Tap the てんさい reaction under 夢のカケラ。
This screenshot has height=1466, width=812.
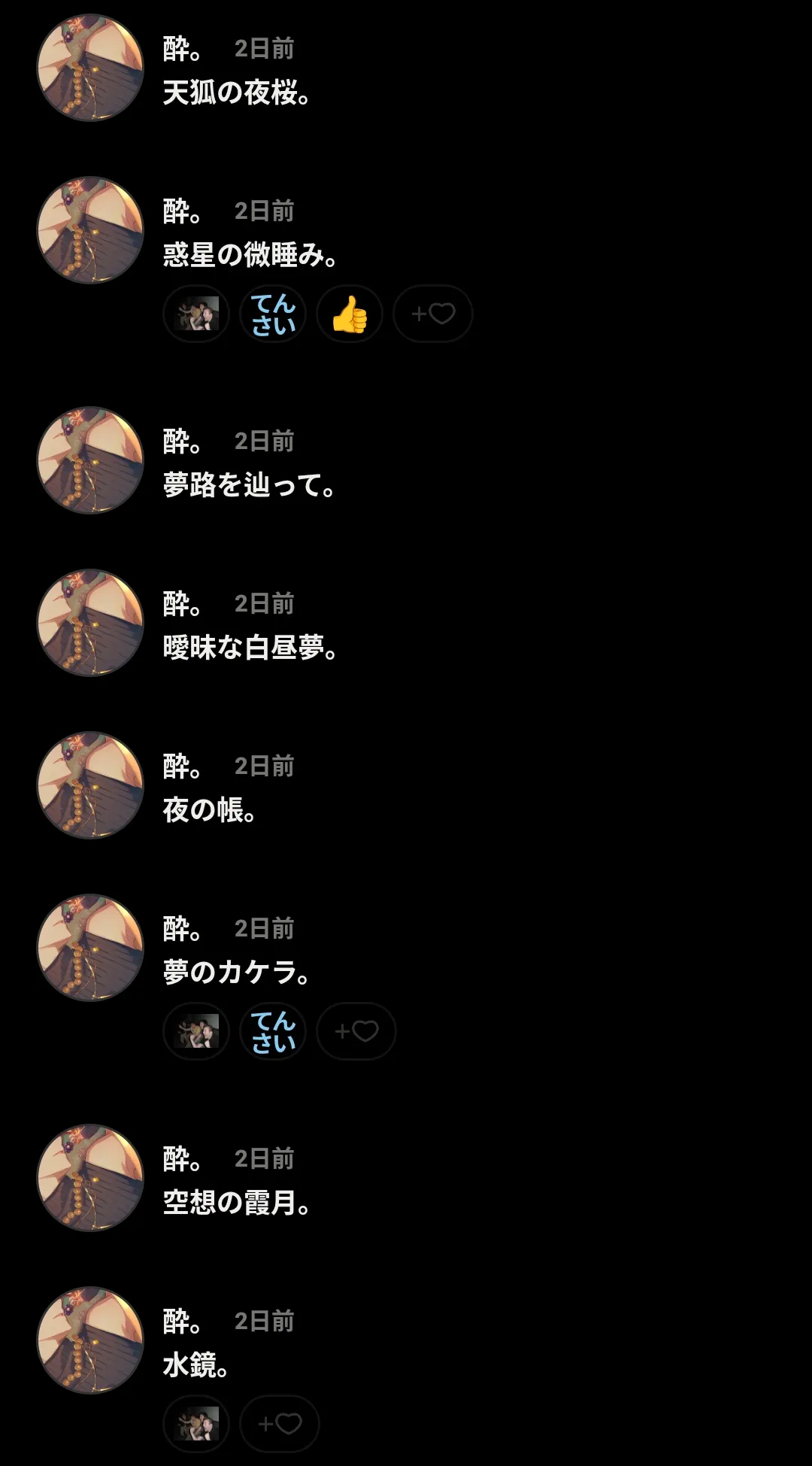click(273, 1031)
